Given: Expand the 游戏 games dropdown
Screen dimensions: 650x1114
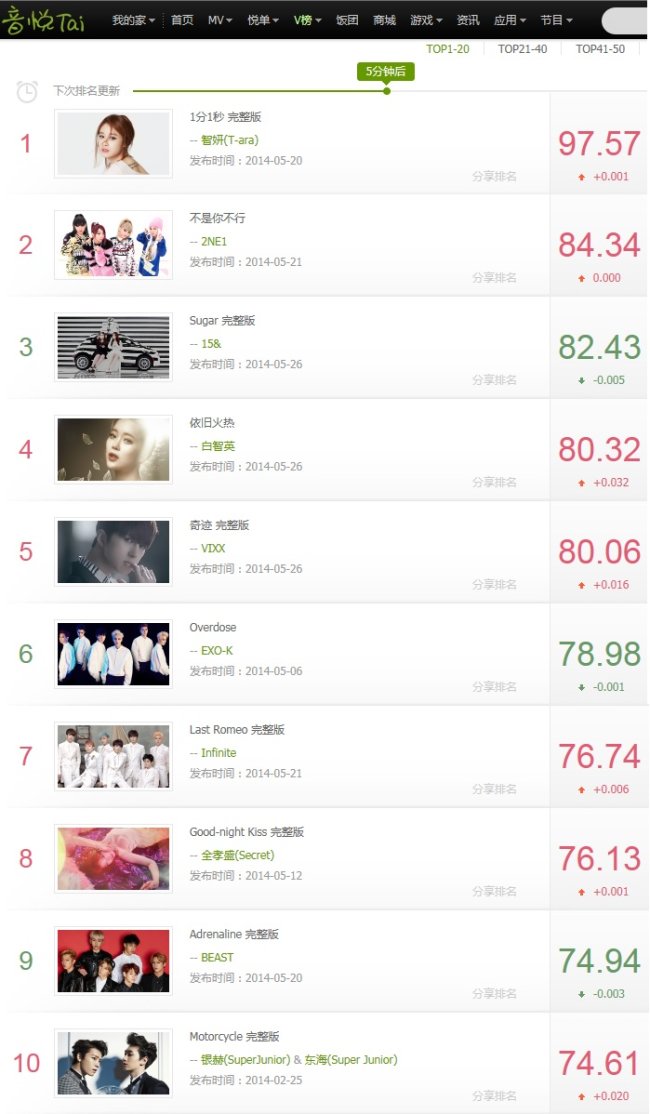Looking at the screenshot, I should (426, 20).
